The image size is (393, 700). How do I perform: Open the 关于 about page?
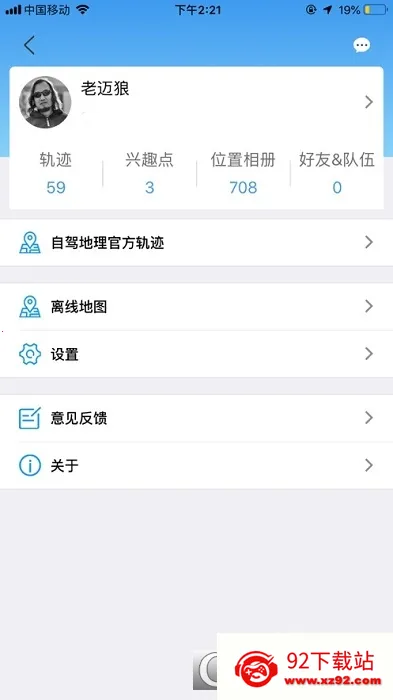196,466
